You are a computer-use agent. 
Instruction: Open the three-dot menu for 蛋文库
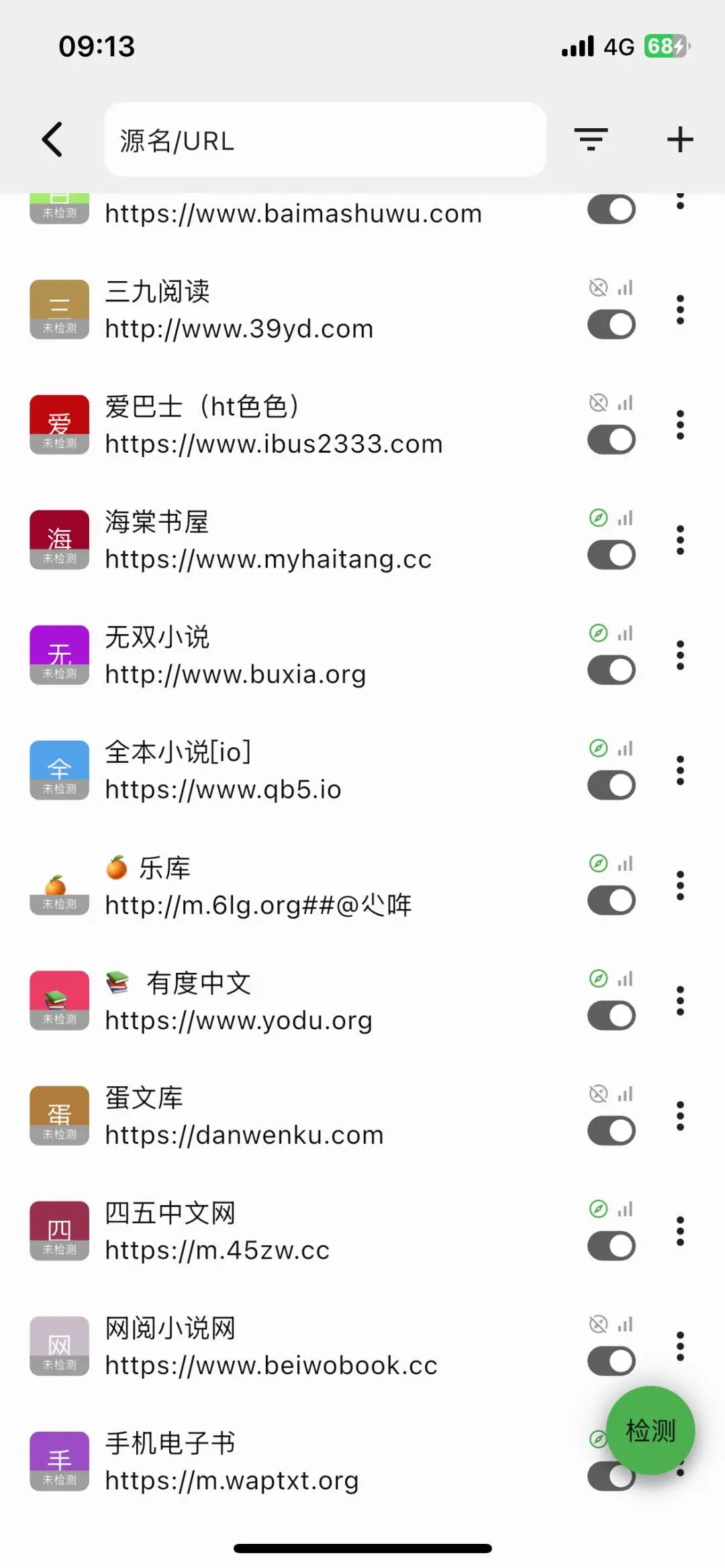680,1116
